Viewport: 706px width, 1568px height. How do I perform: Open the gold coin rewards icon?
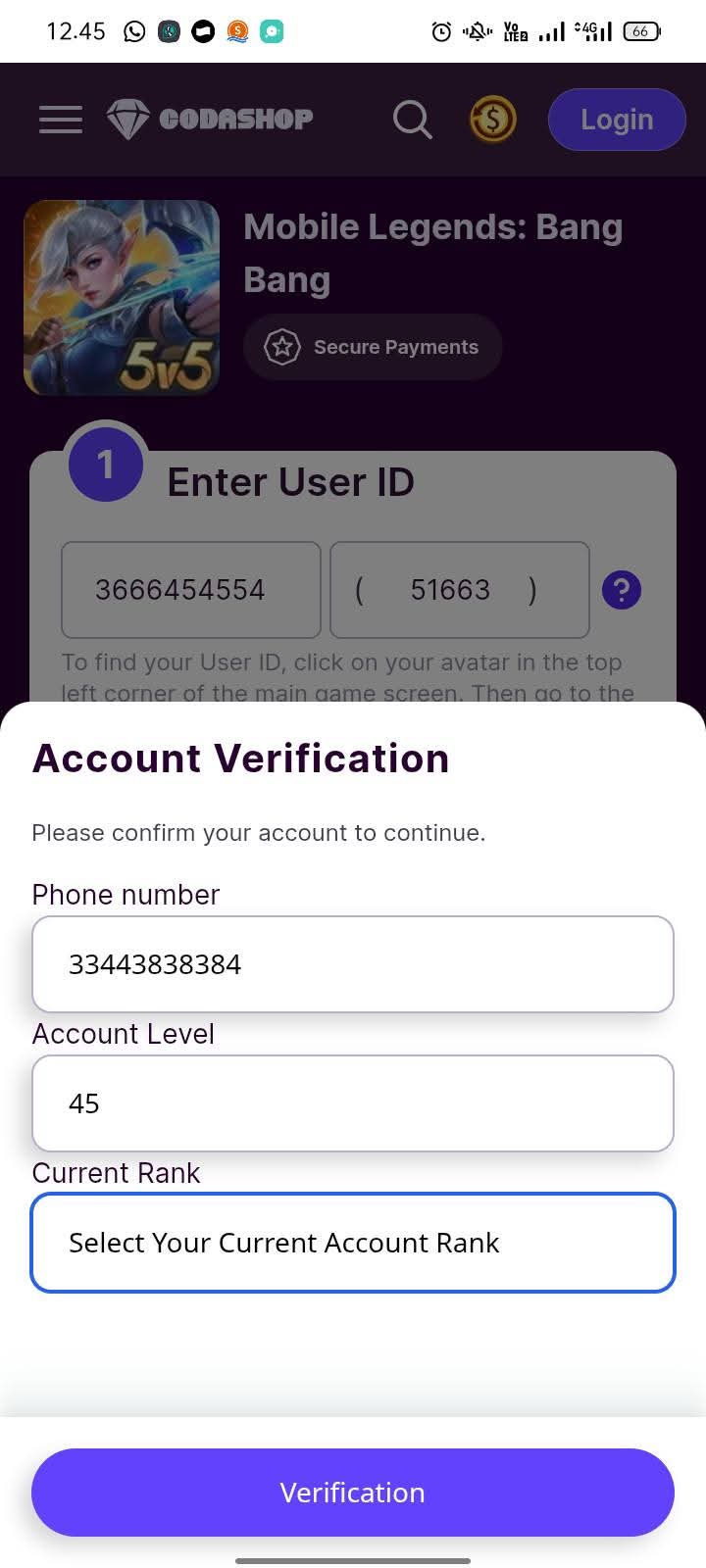point(492,120)
